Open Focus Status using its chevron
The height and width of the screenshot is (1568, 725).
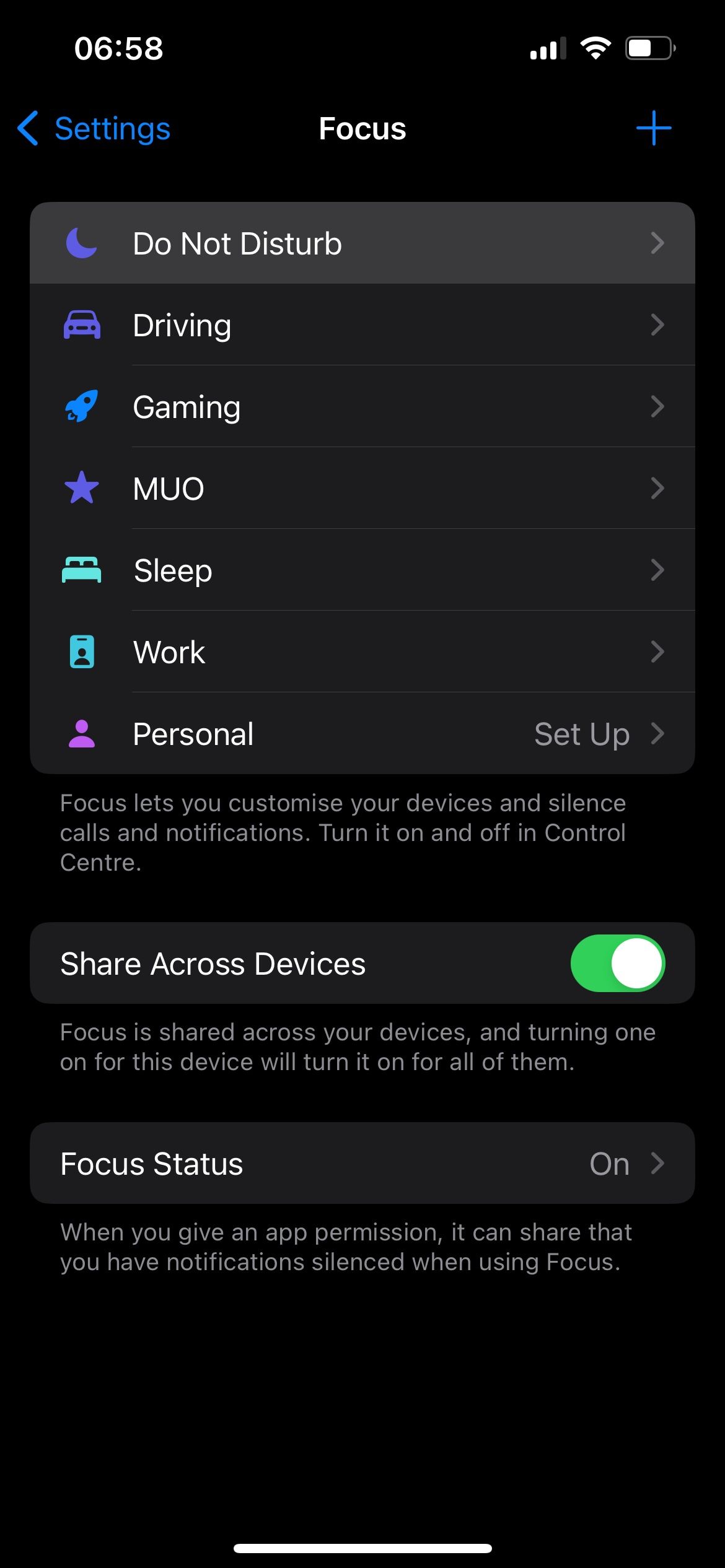658,1163
